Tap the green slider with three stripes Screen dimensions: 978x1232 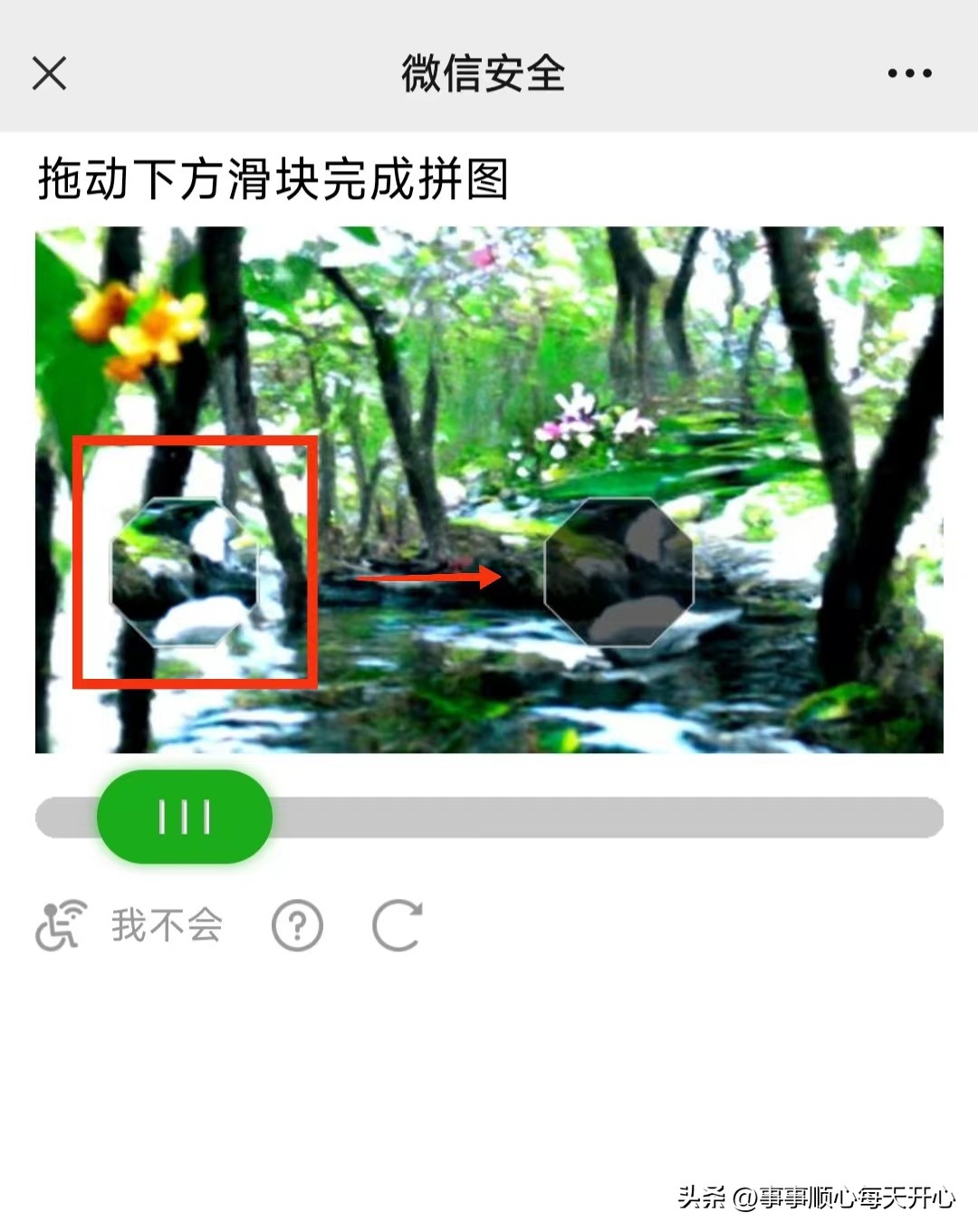click(x=184, y=816)
